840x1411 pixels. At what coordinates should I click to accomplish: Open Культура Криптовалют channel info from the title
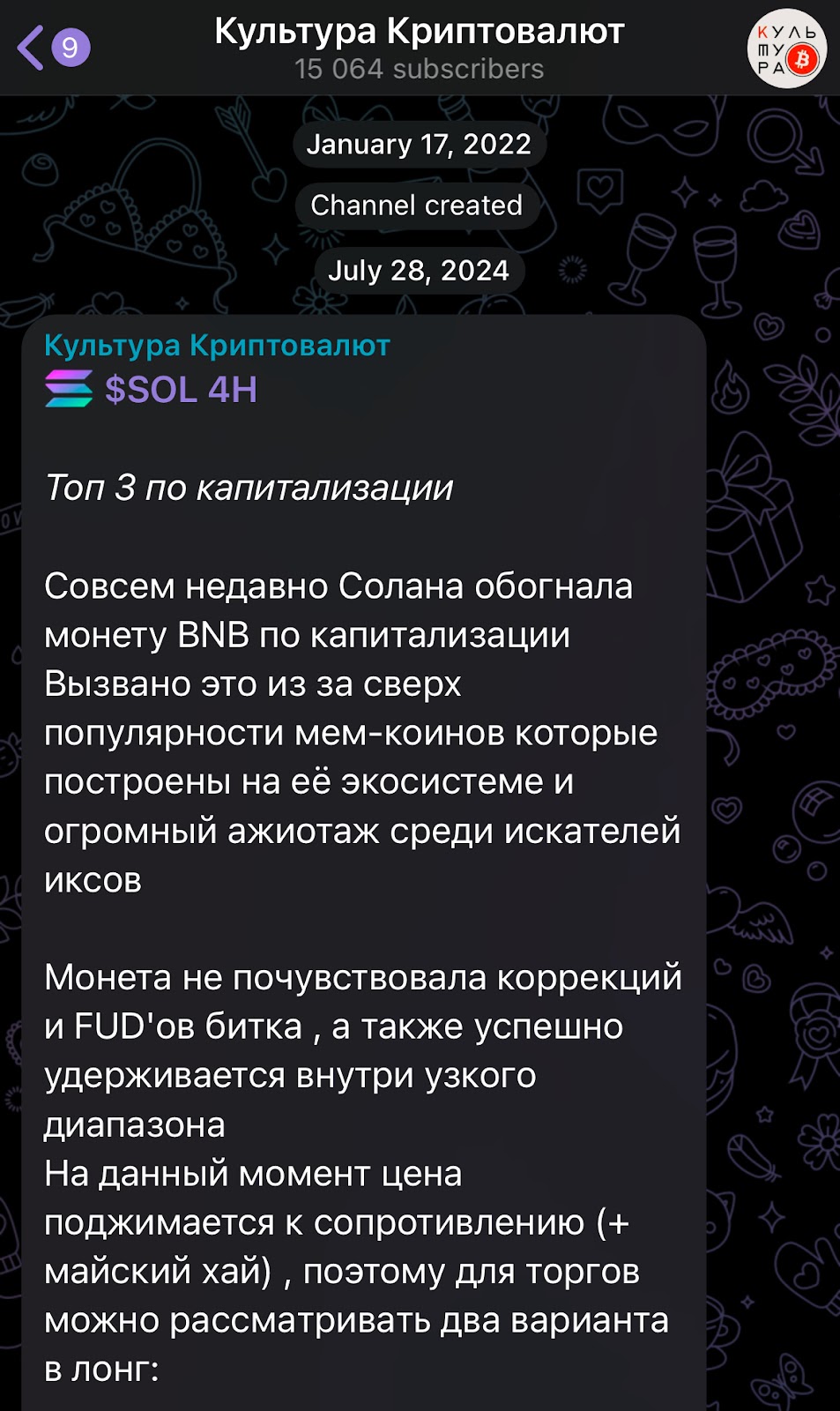click(x=419, y=34)
